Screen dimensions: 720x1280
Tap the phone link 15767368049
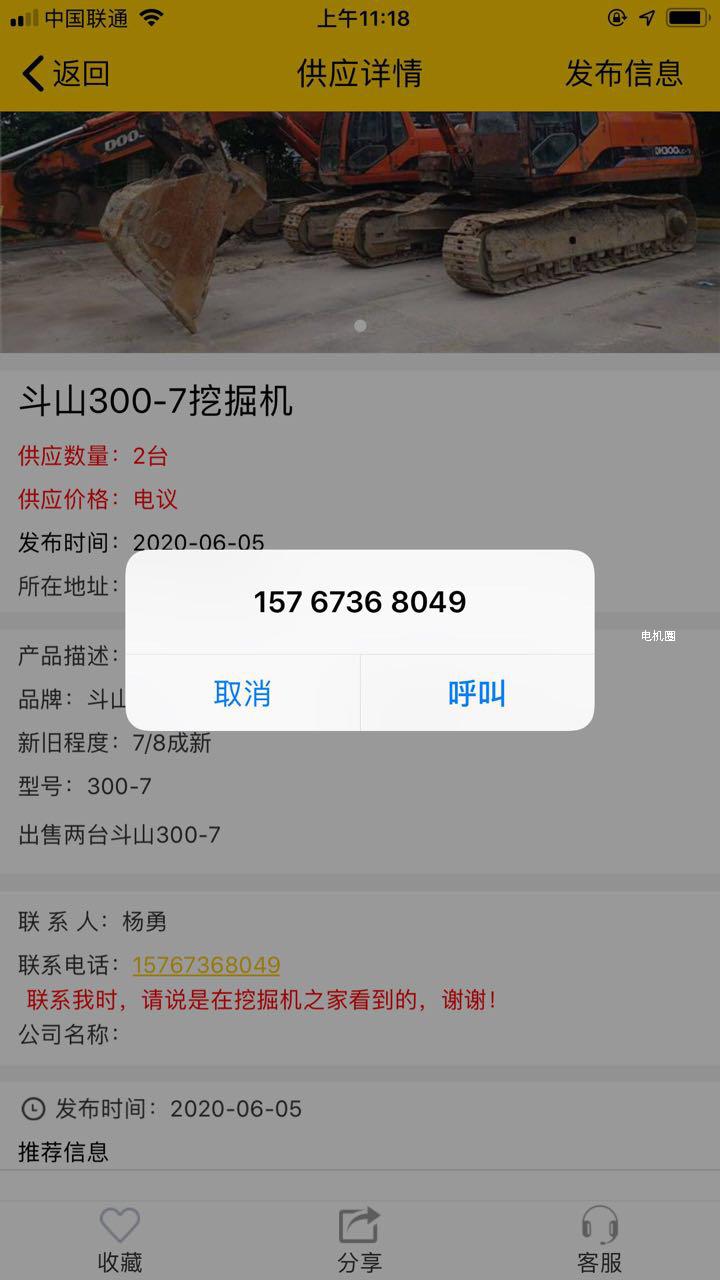pos(206,965)
